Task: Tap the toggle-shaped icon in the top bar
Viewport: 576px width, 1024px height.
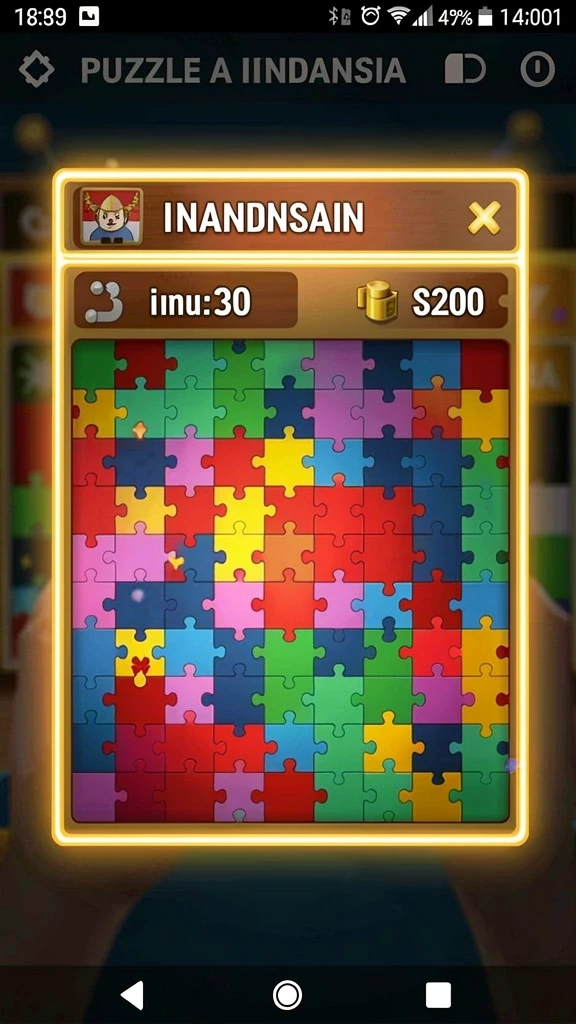Action: click(x=465, y=69)
